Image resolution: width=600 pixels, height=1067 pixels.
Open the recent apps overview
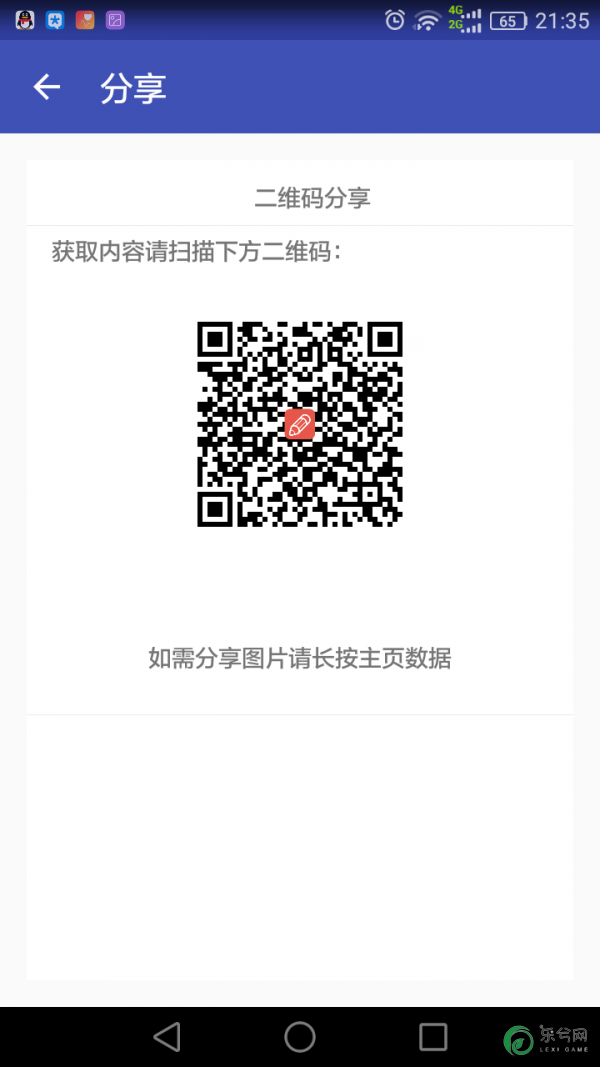433,1037
